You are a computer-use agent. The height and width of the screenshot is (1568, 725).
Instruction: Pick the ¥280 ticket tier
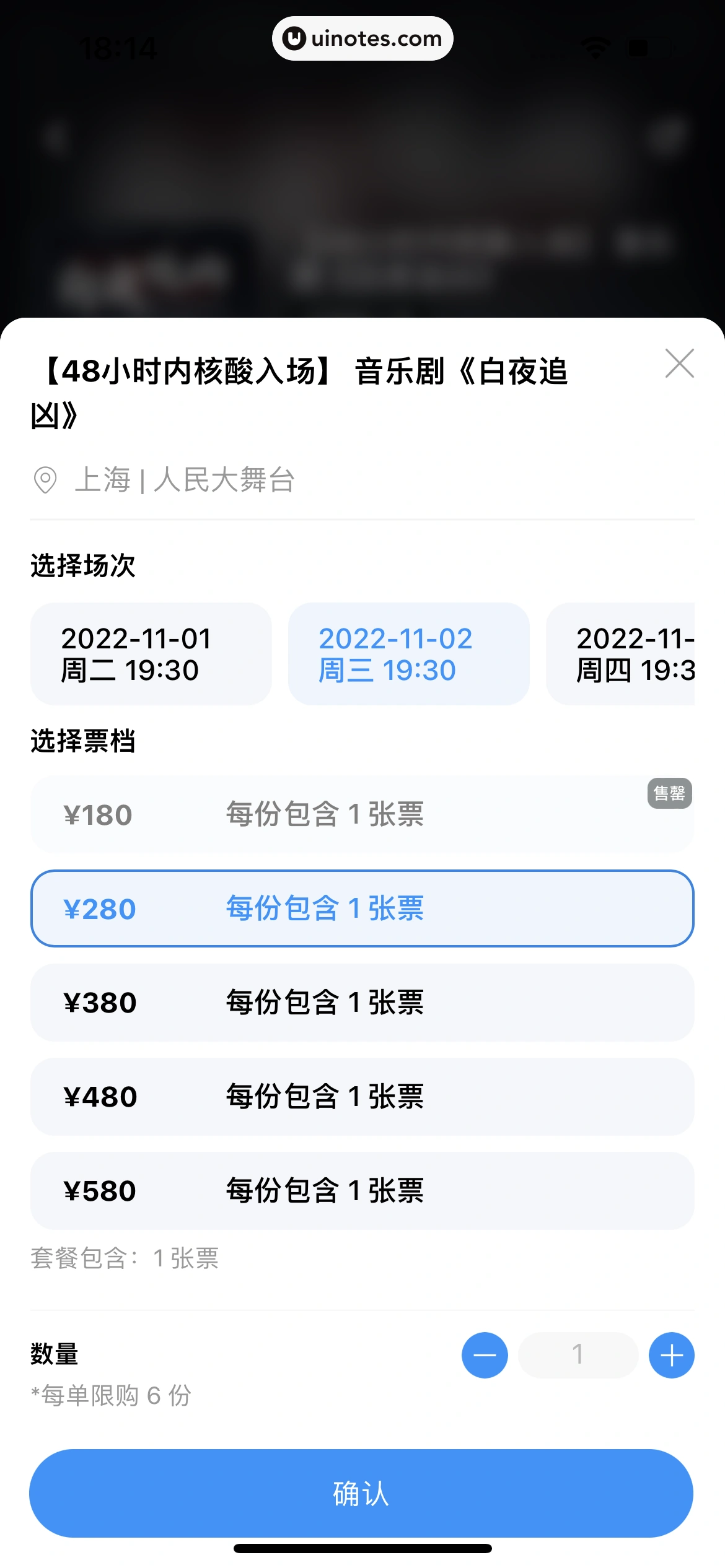click(362, 908)
